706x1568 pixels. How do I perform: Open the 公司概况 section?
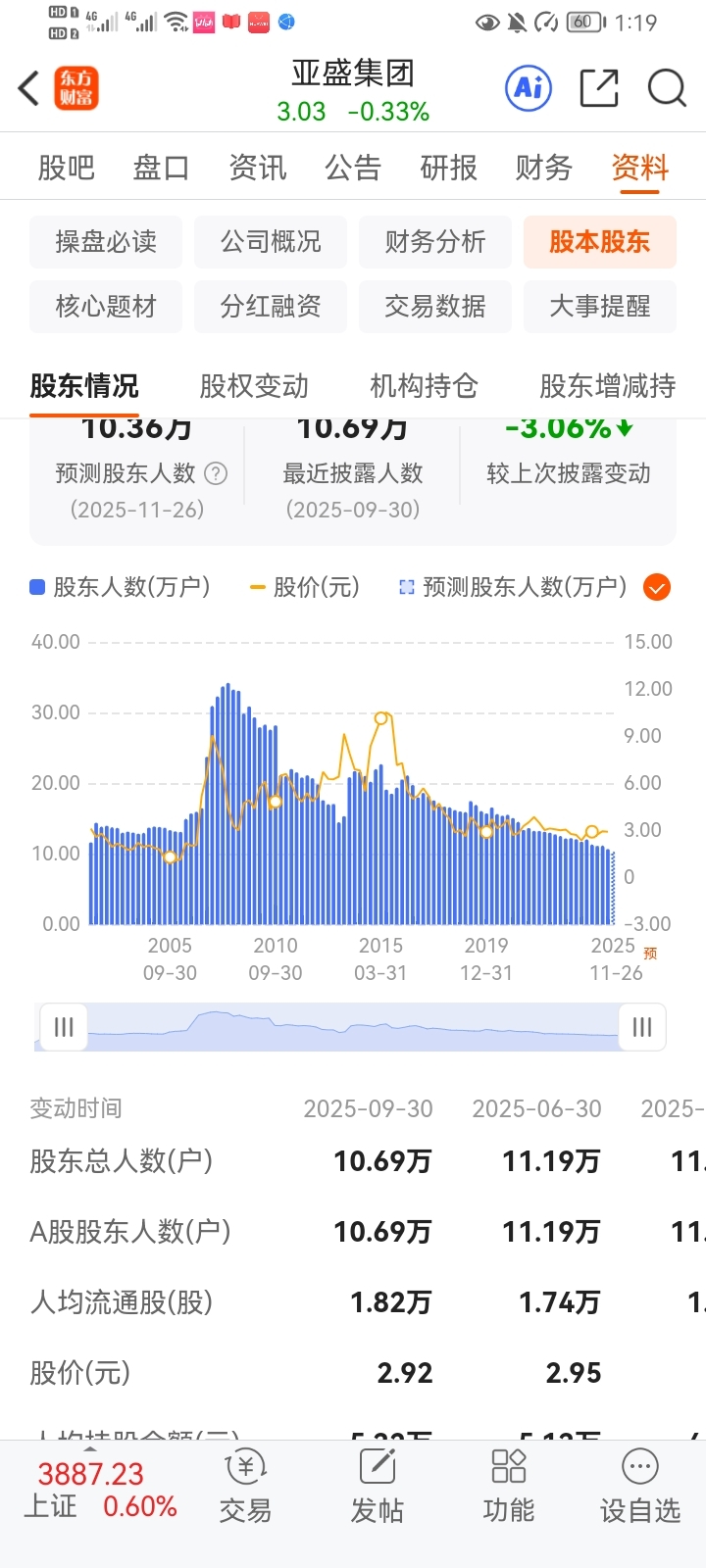point(271,242)
